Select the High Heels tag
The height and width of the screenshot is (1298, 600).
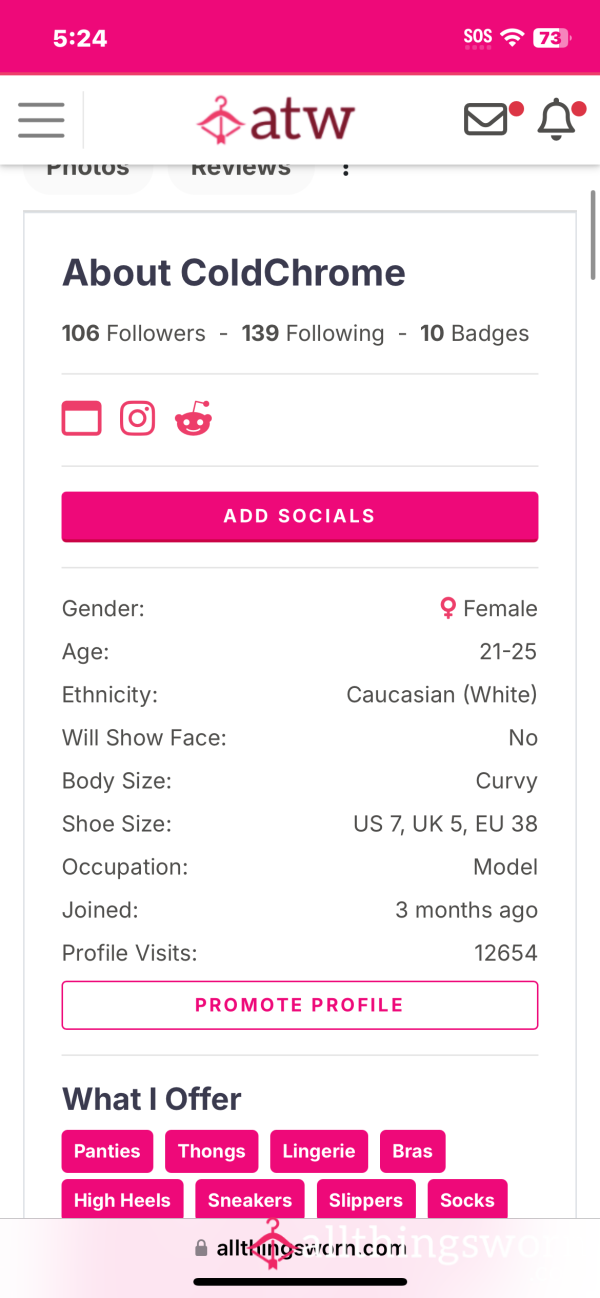click(x=122, y=1200)
